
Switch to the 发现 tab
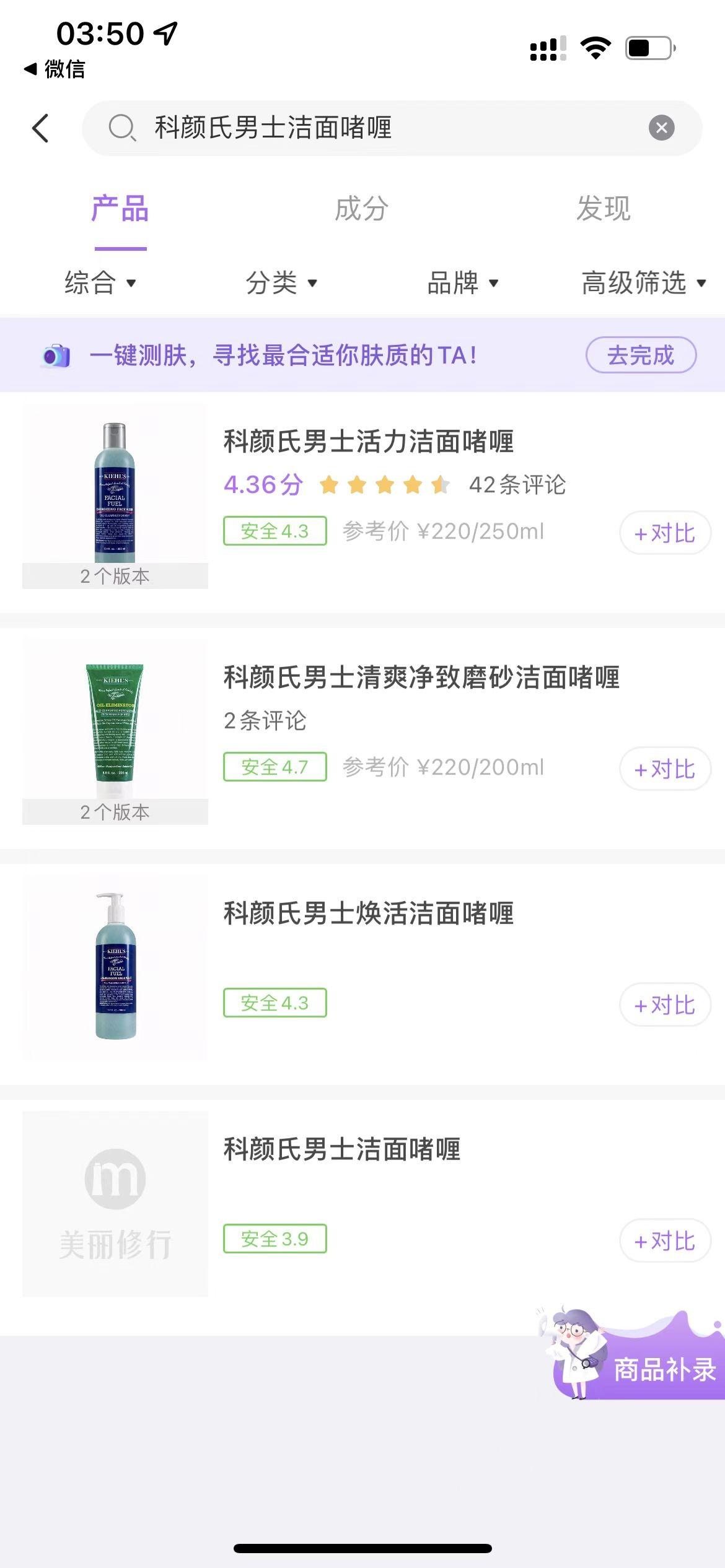(603, 209)
